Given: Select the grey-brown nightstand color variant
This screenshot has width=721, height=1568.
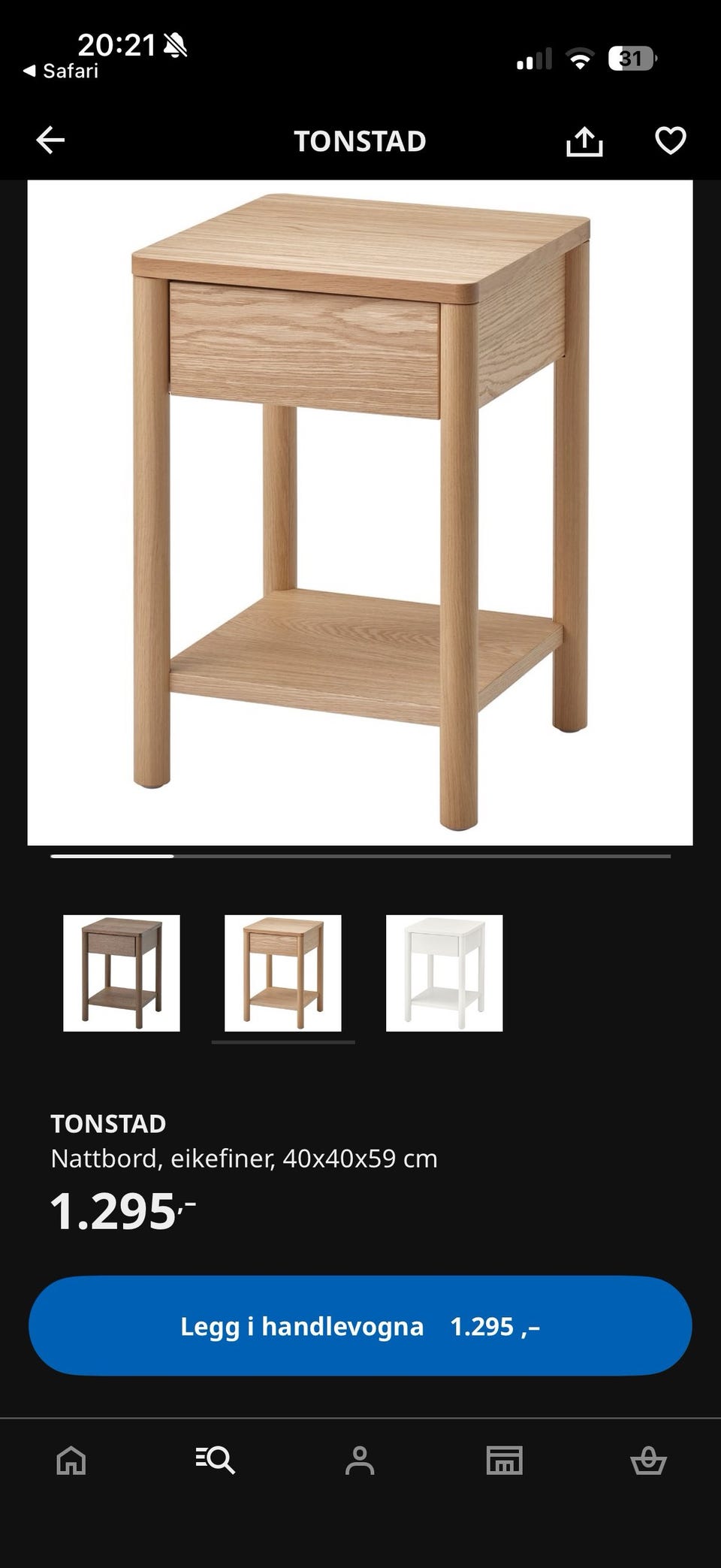Looking at the screenshot, I should (122, 972).
